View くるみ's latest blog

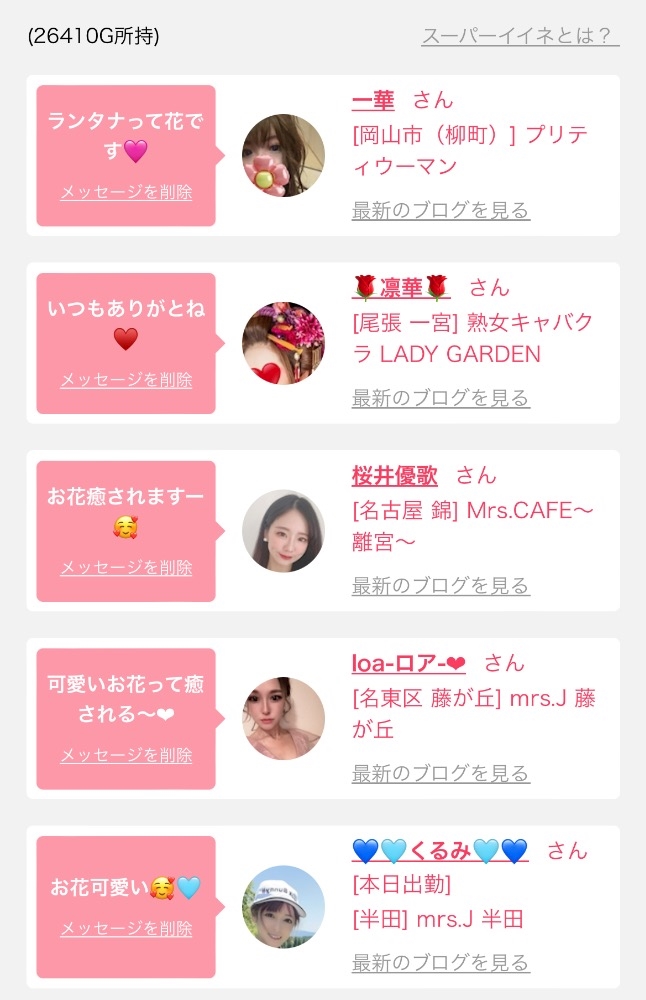441,962
